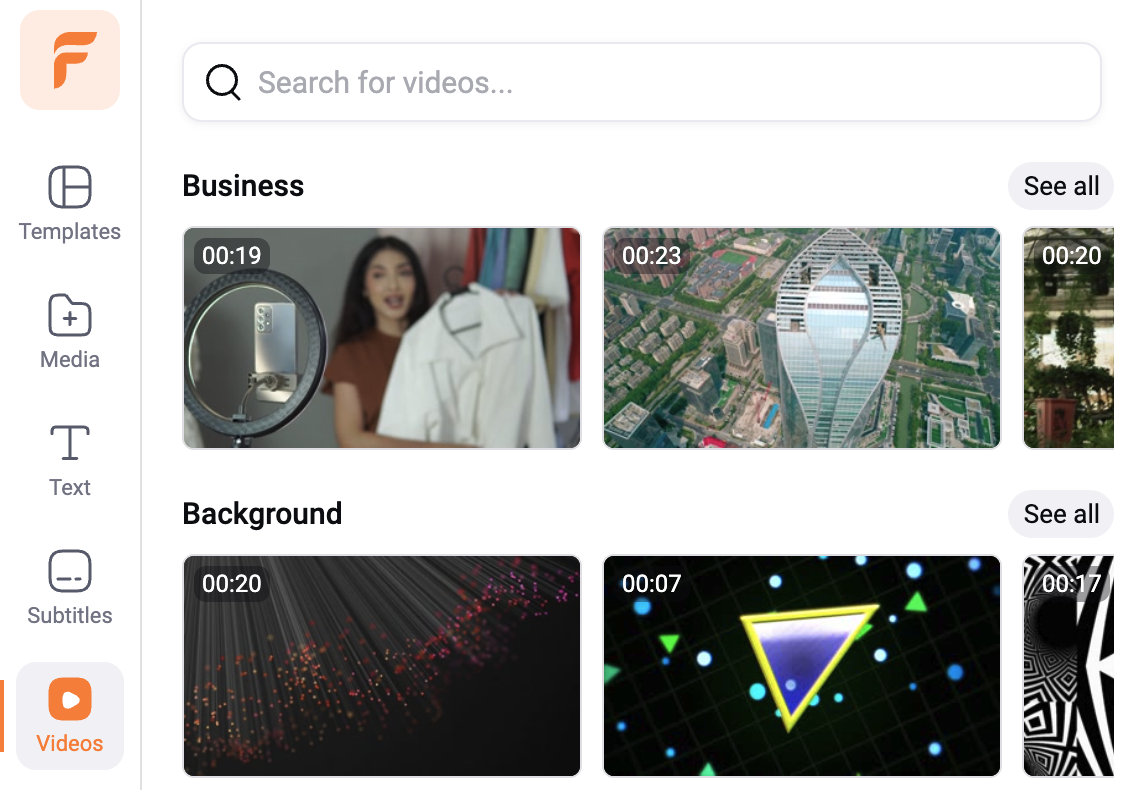
Task: Go to the Subtitles tab
Action: point(70,587)
